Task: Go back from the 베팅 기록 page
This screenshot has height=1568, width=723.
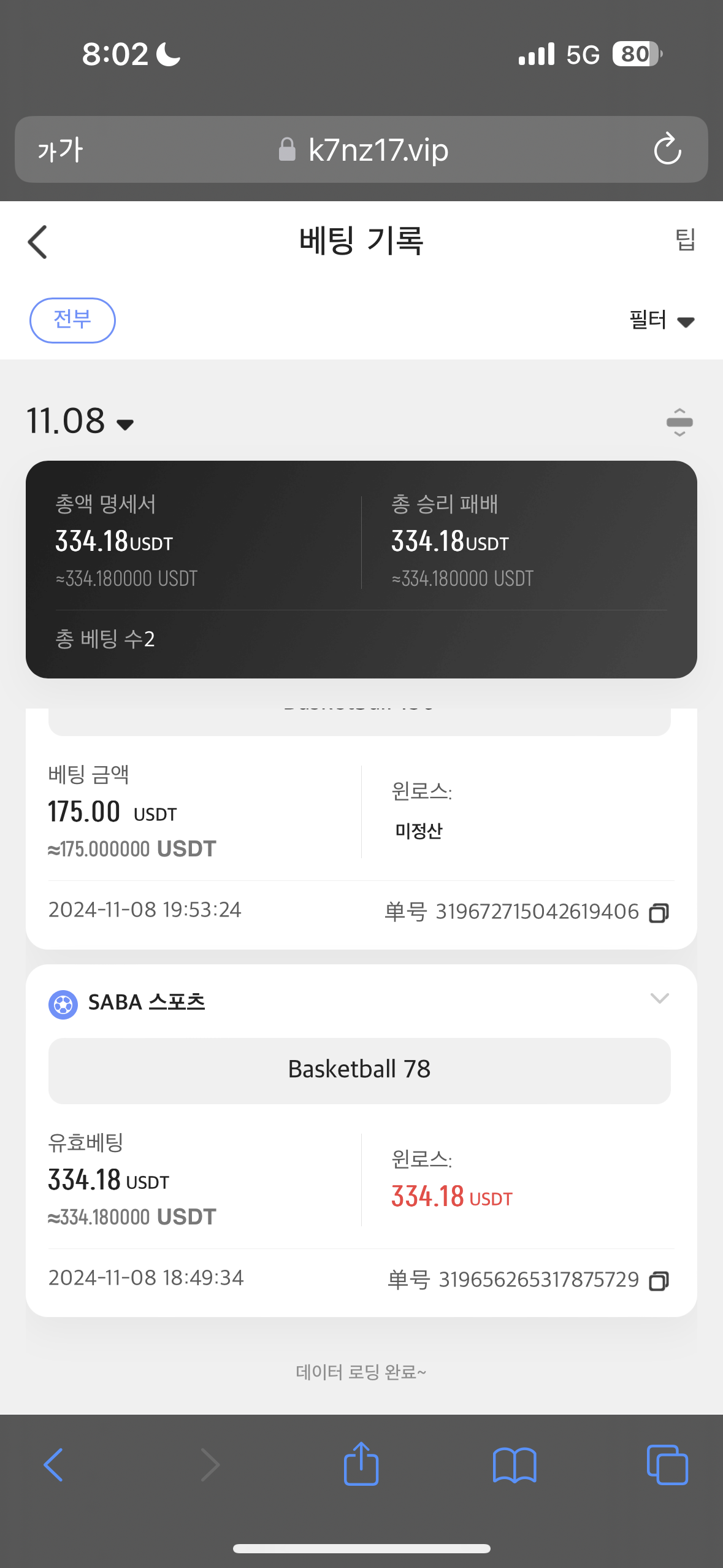Action: [37, 242]
